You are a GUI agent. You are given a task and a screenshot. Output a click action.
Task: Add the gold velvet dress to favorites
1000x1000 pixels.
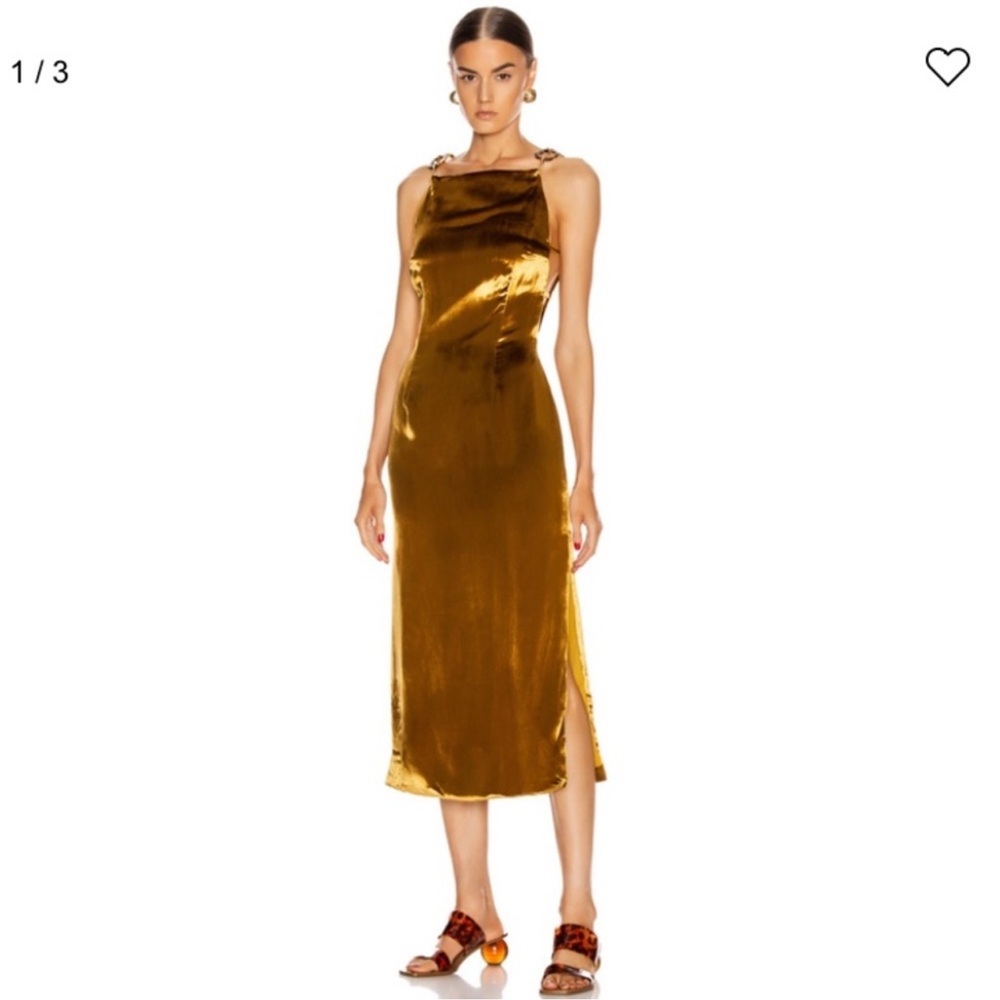(x=947, y=66)
